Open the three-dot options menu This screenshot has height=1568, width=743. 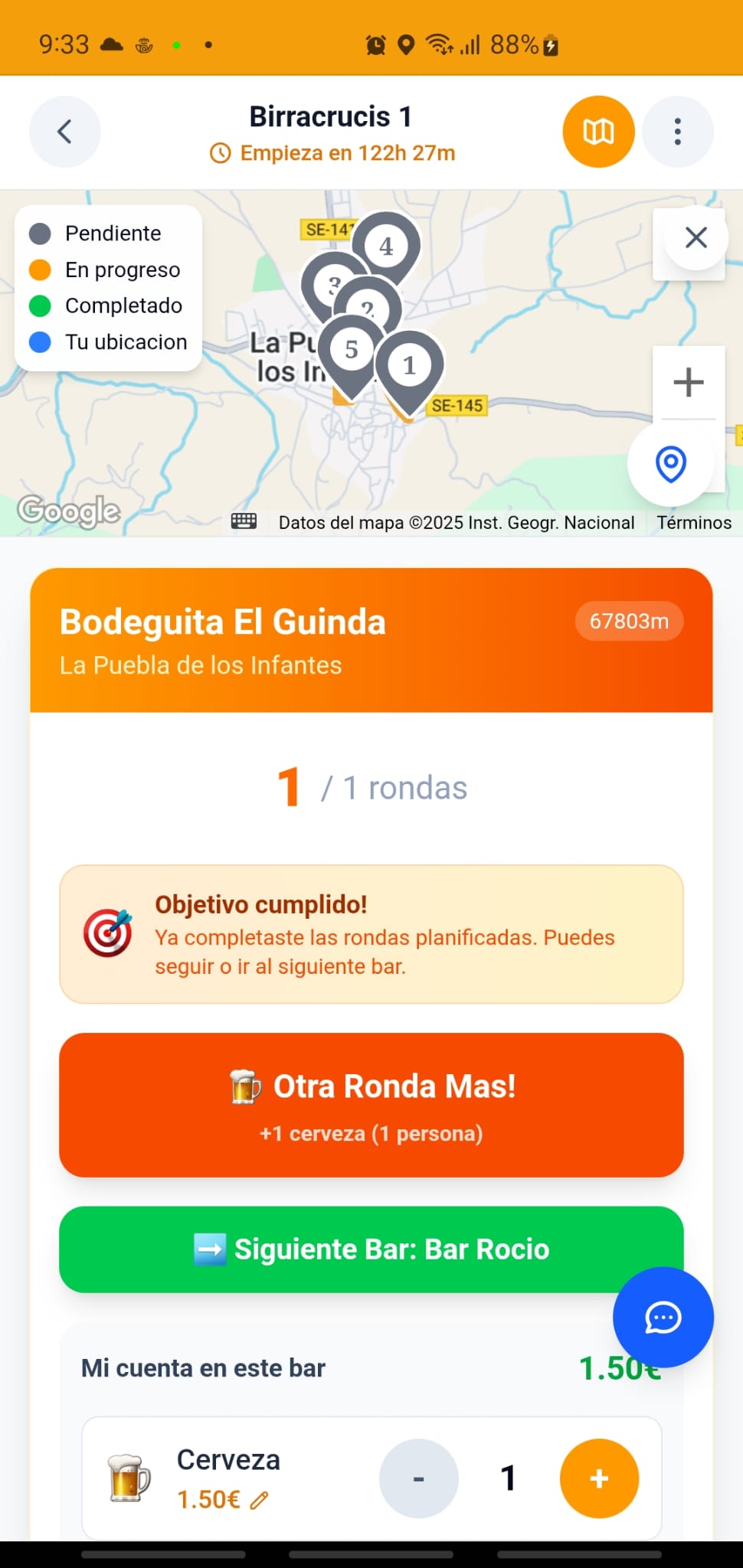tap(678, 131)
